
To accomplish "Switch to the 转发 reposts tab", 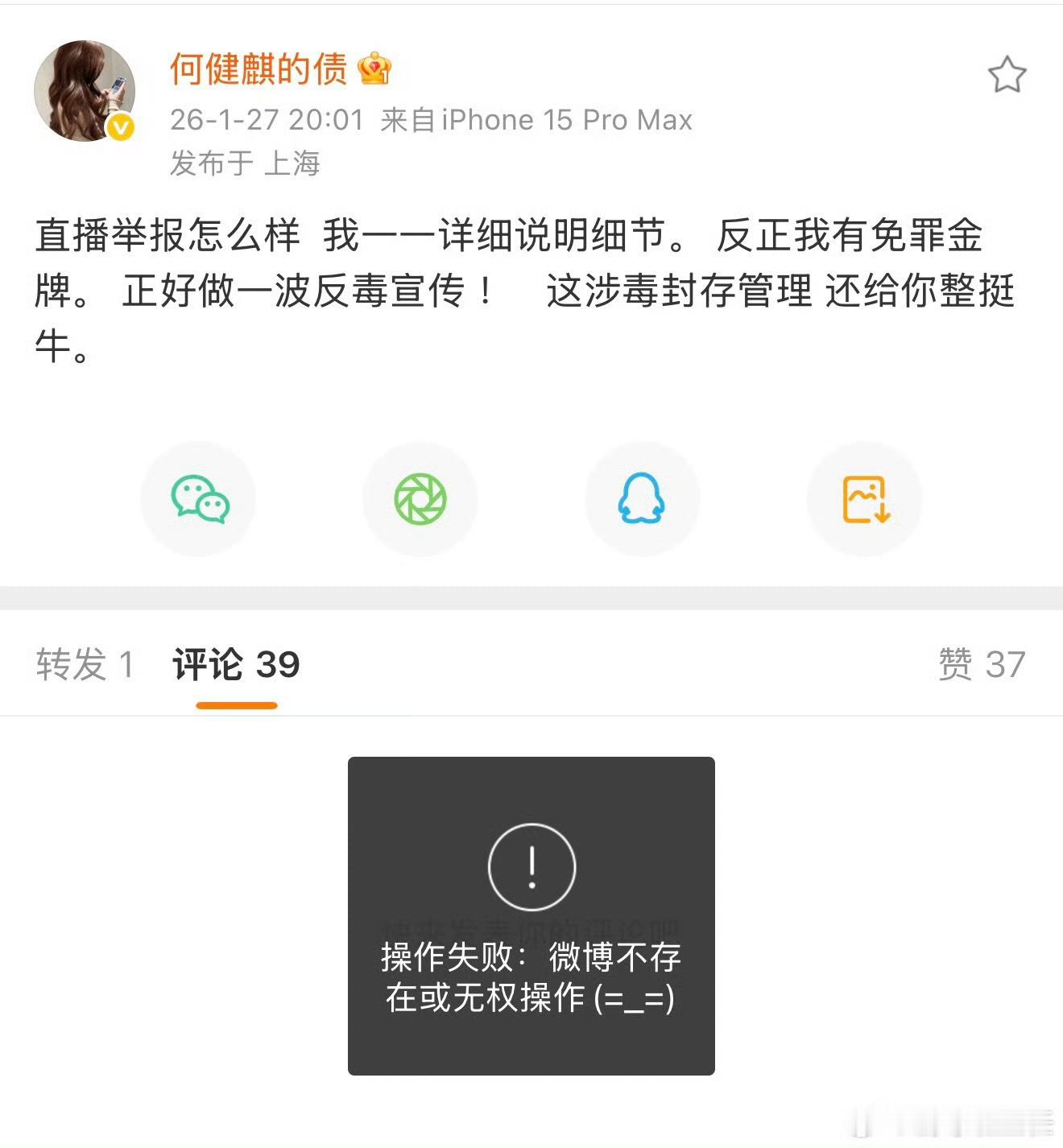I will tap(83, 664).
